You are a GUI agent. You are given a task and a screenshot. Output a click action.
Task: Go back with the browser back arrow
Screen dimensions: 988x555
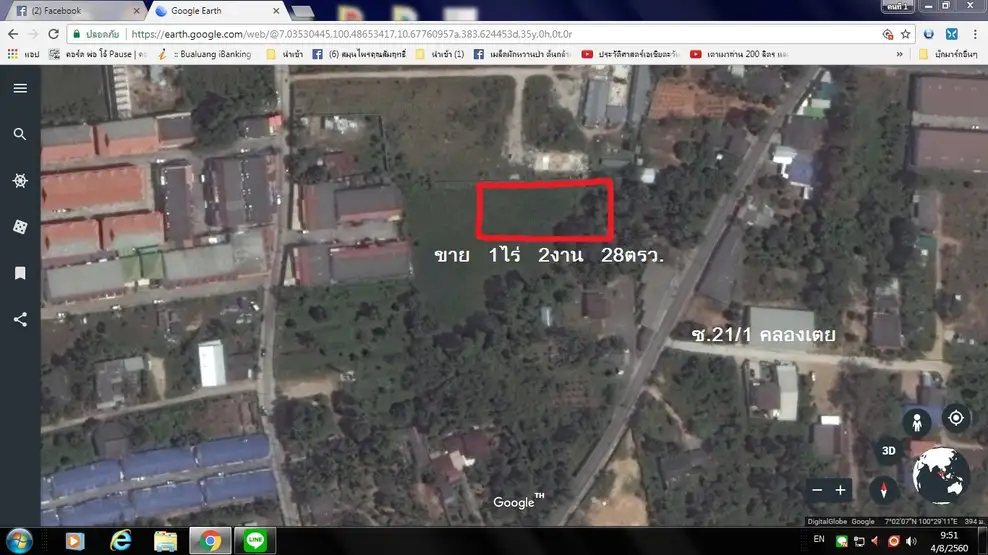point(14,33)
